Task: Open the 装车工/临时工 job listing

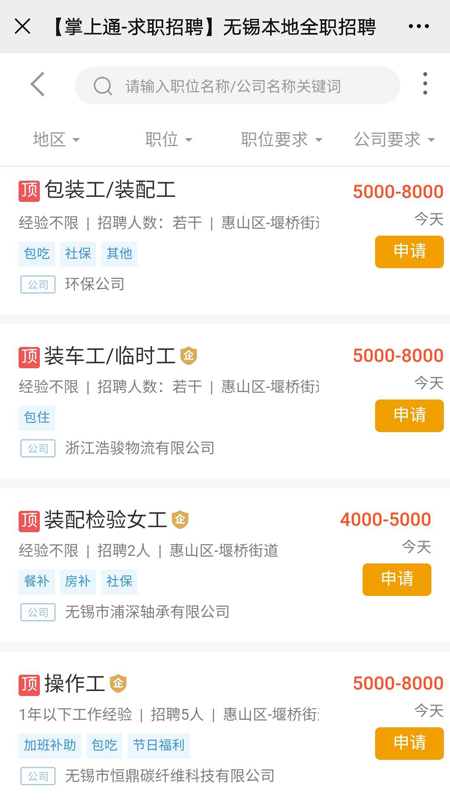Action: [110, 355]
